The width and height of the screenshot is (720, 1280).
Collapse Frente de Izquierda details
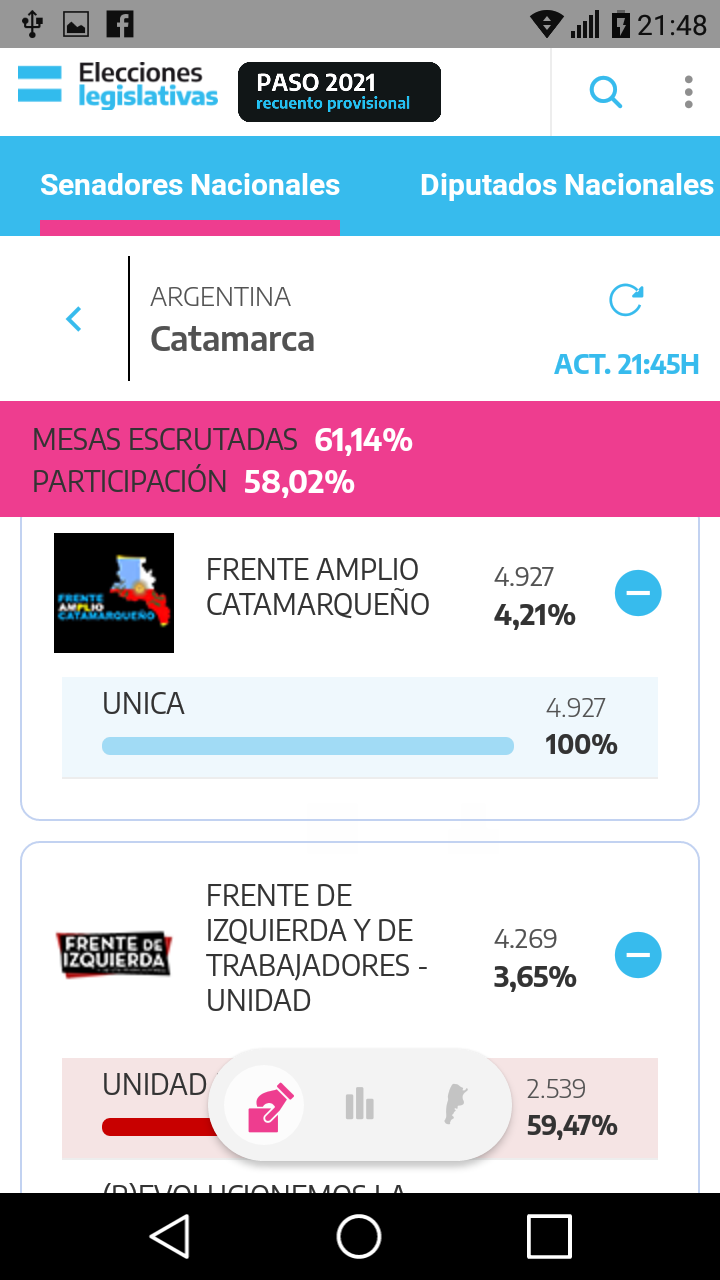[x=638, y=955]
